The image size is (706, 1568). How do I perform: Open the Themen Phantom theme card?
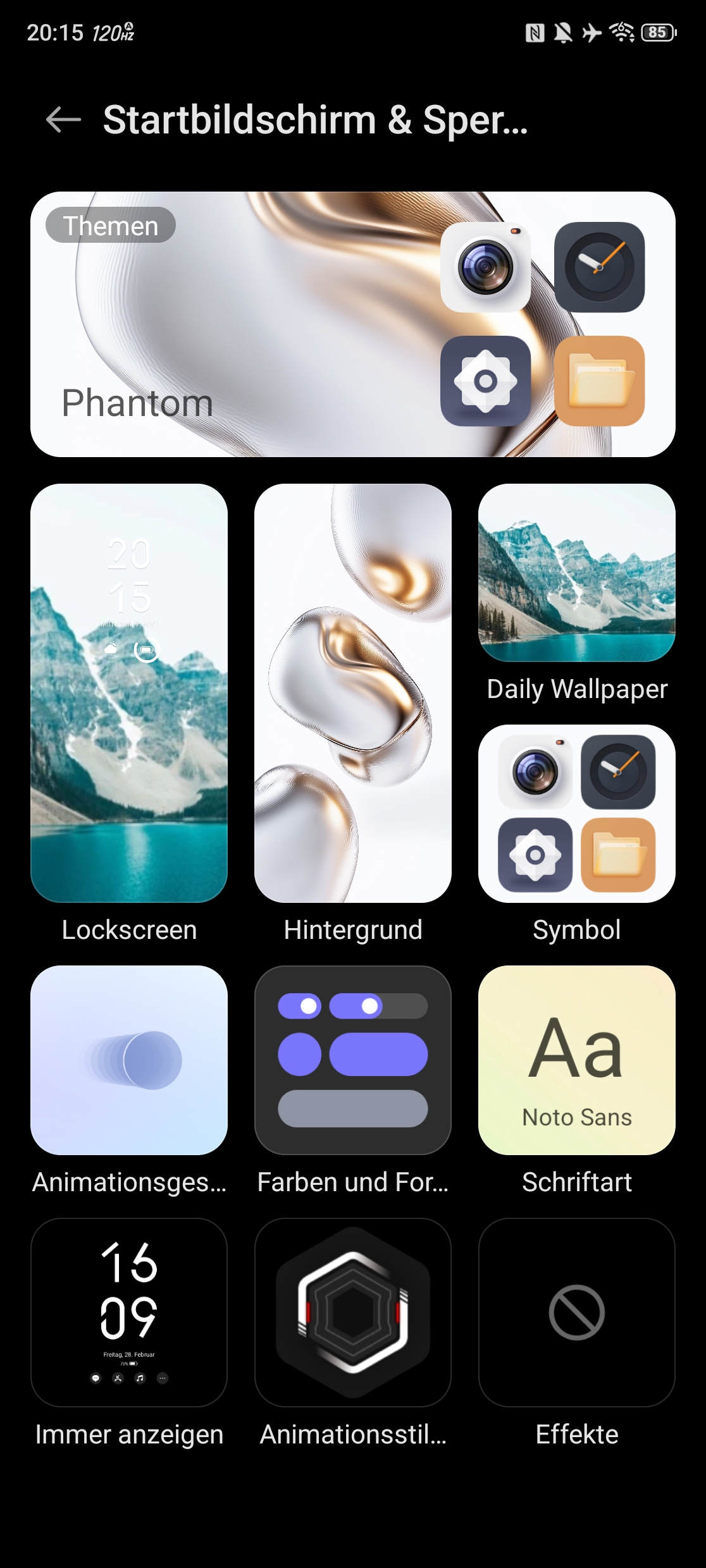353,324
